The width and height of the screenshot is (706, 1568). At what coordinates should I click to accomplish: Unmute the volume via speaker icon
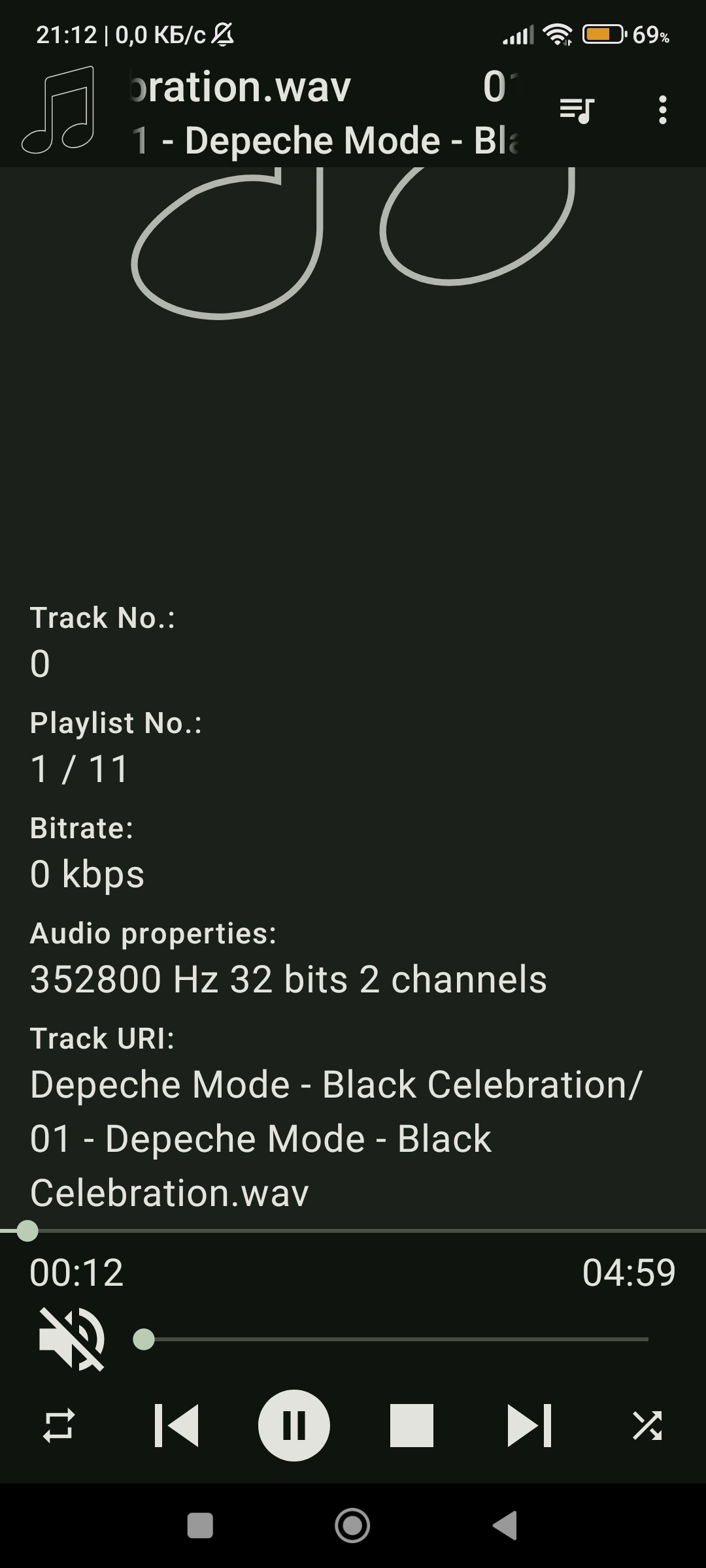[72, 1339]
